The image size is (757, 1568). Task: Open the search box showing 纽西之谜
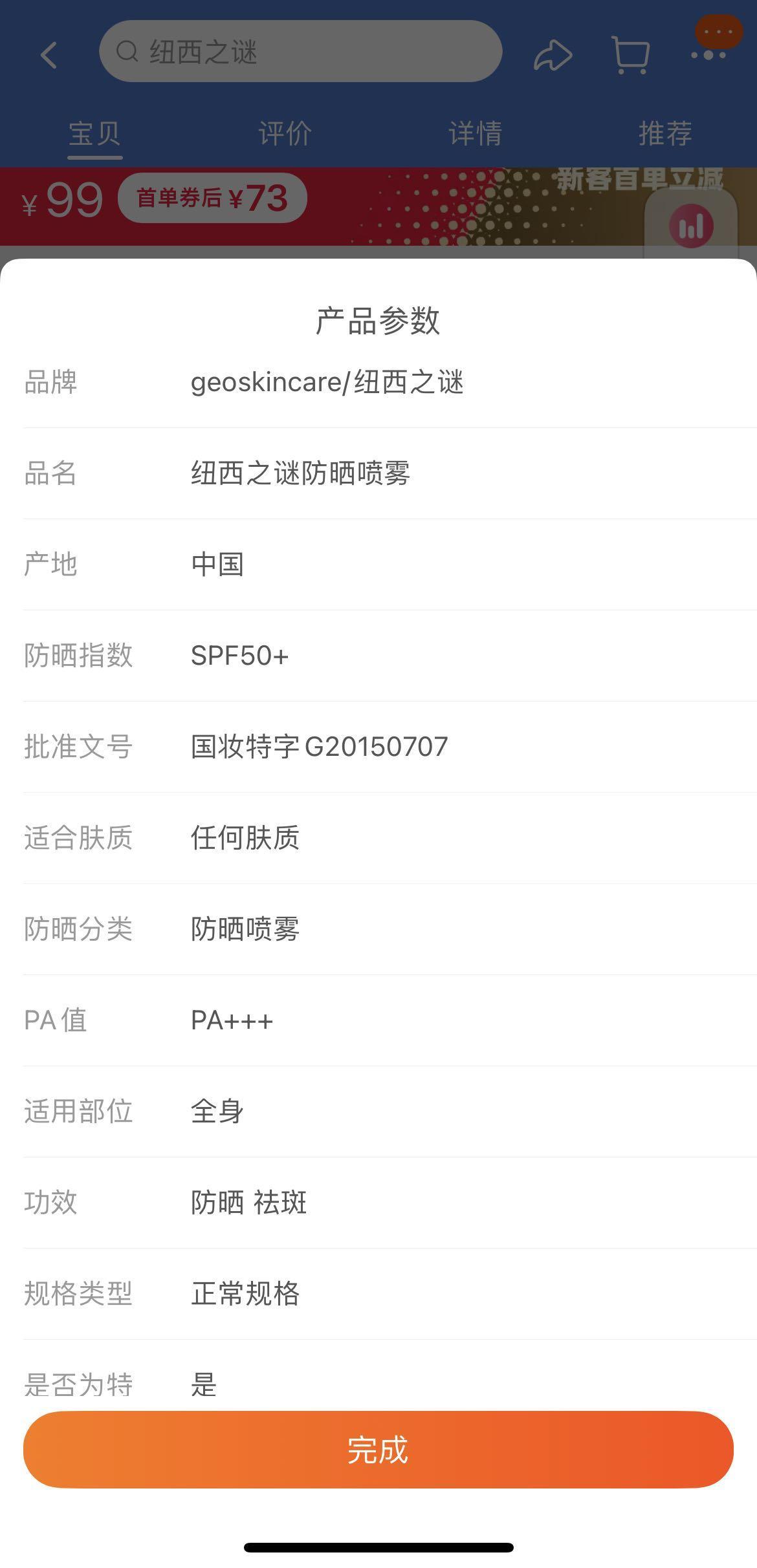[x=300, y=52]
